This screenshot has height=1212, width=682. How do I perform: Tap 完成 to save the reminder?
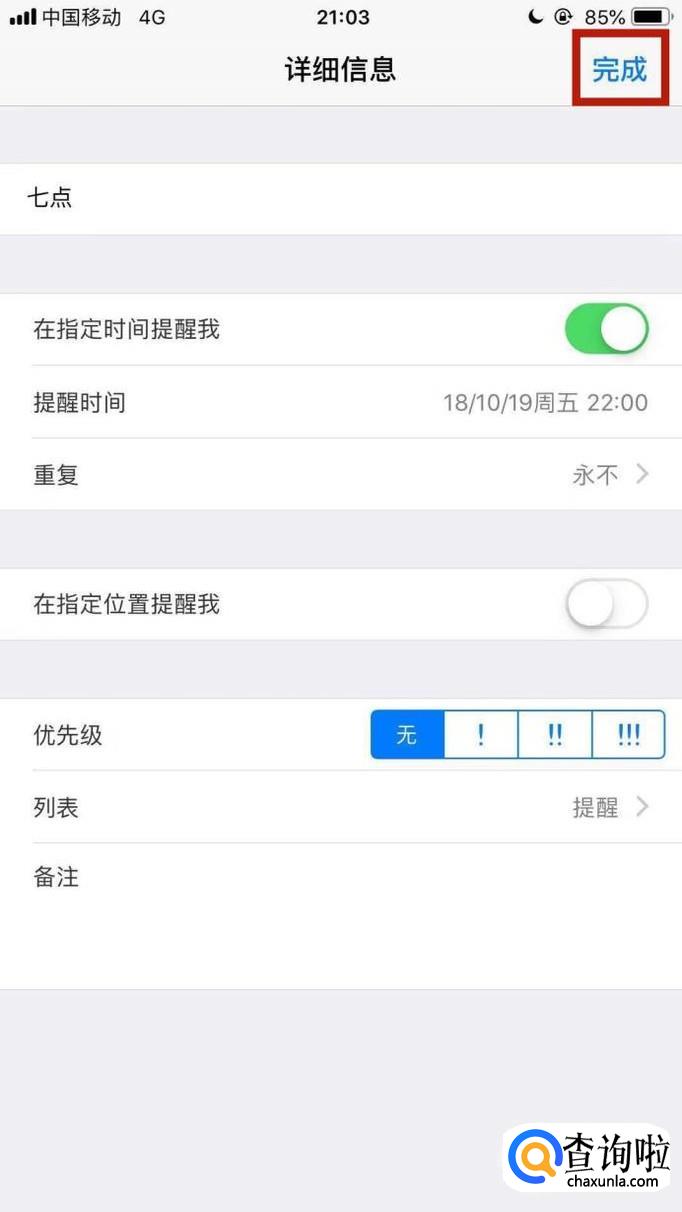(x=619, y=70)
